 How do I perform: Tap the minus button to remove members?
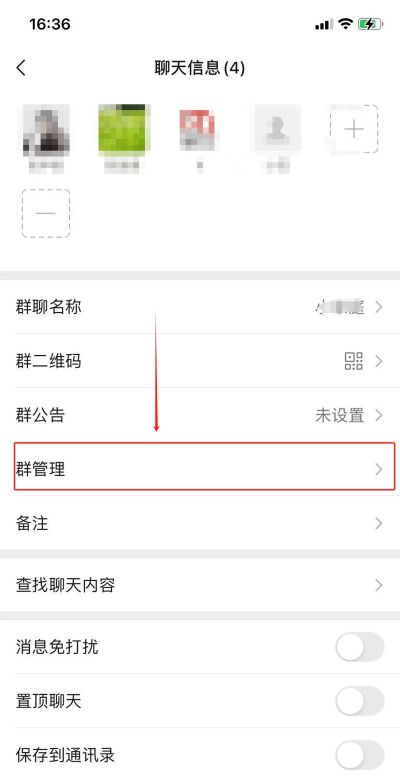pos(46,213)
